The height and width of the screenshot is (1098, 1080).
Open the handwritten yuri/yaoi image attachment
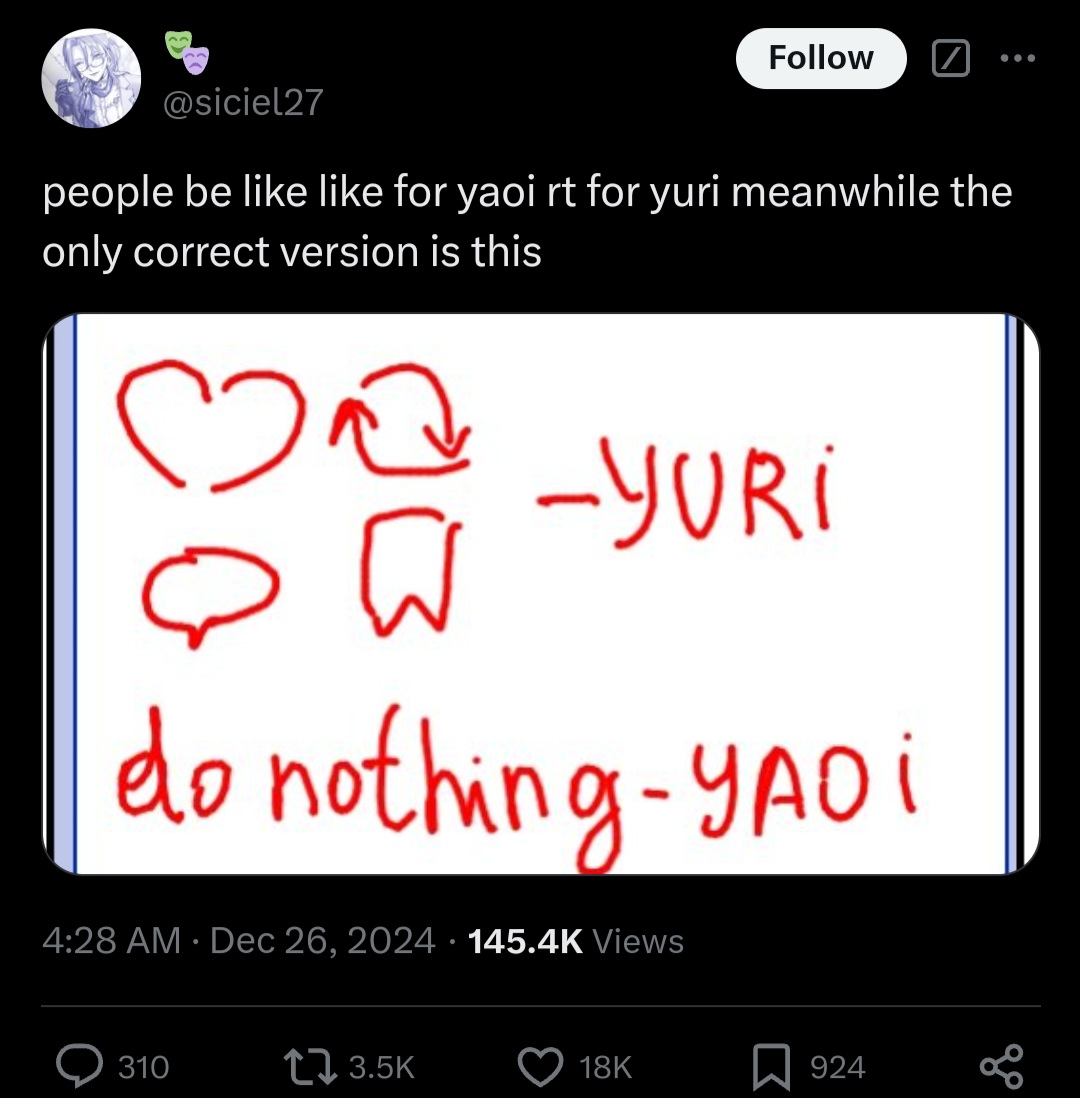pos(540,594)
